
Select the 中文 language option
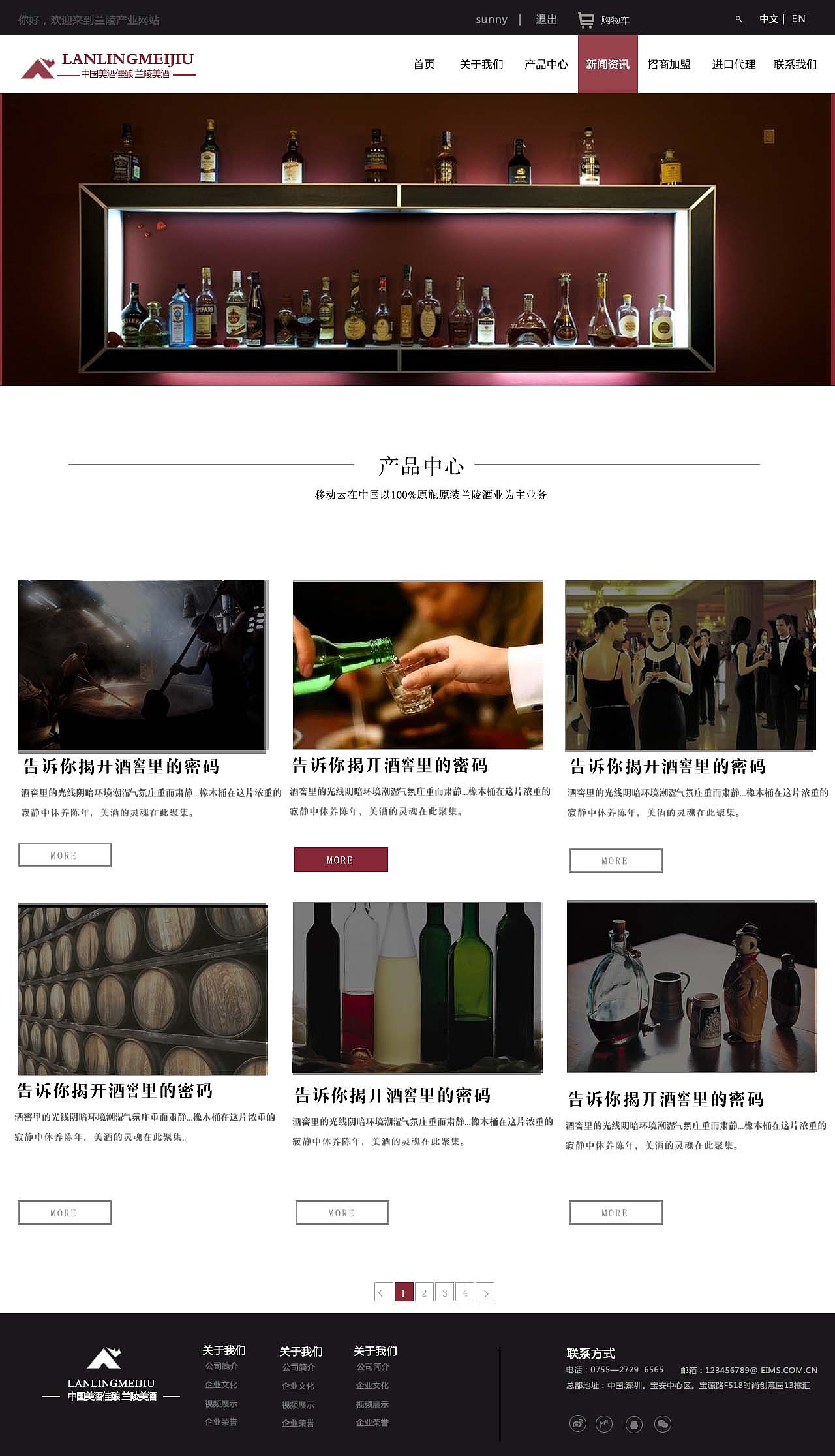(768, 18)
